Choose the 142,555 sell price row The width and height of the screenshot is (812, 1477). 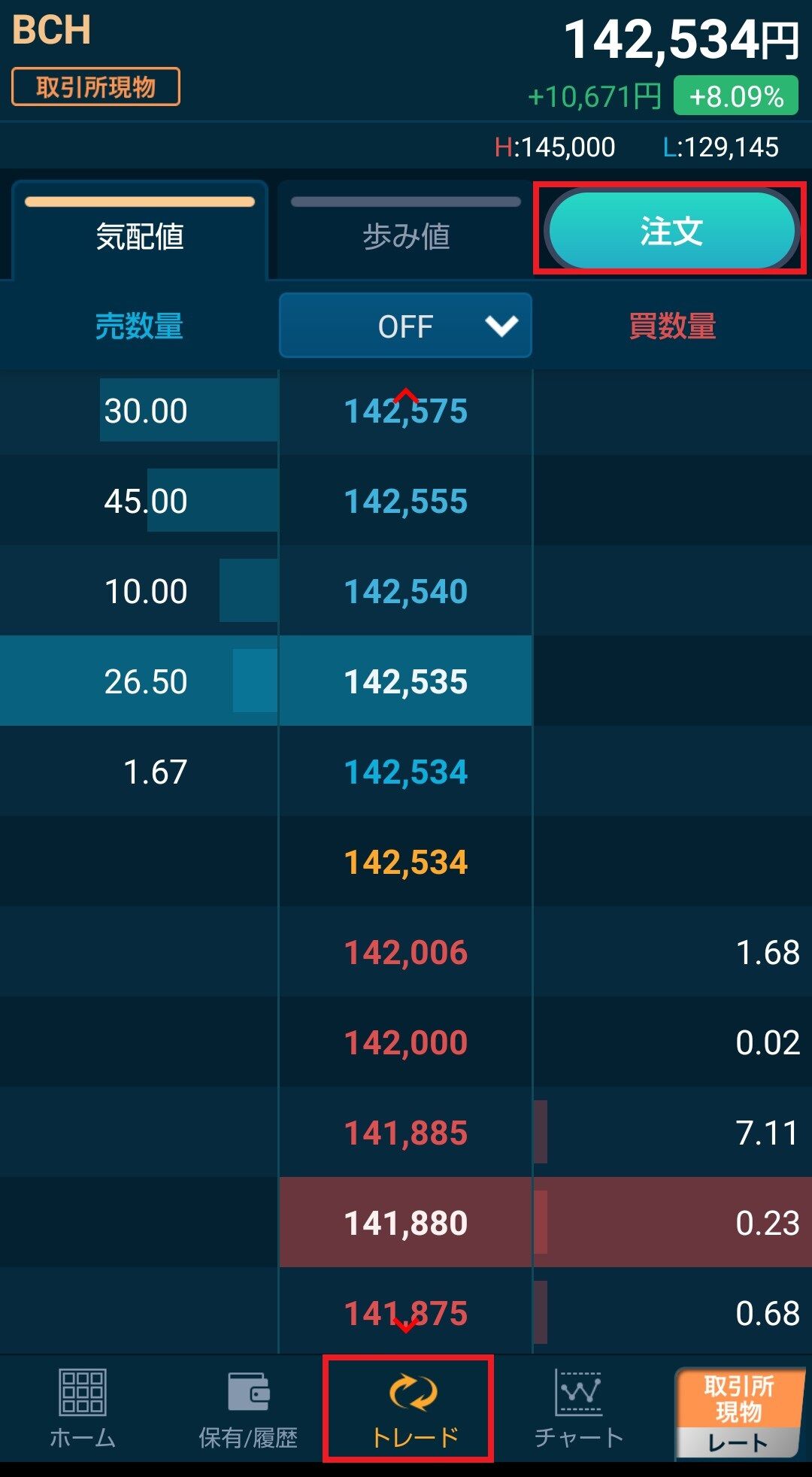(x=406, y=500)
